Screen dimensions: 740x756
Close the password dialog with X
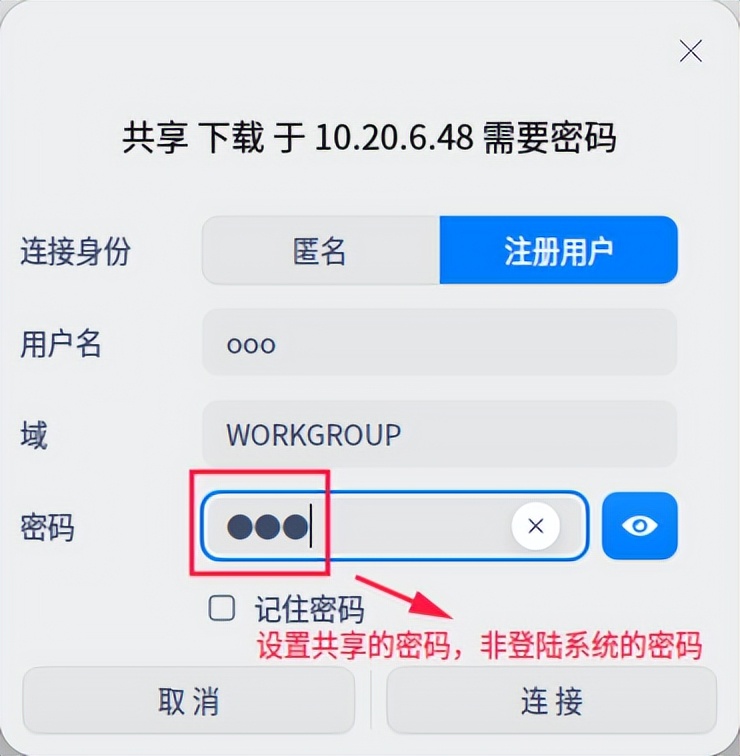(690, 52)
